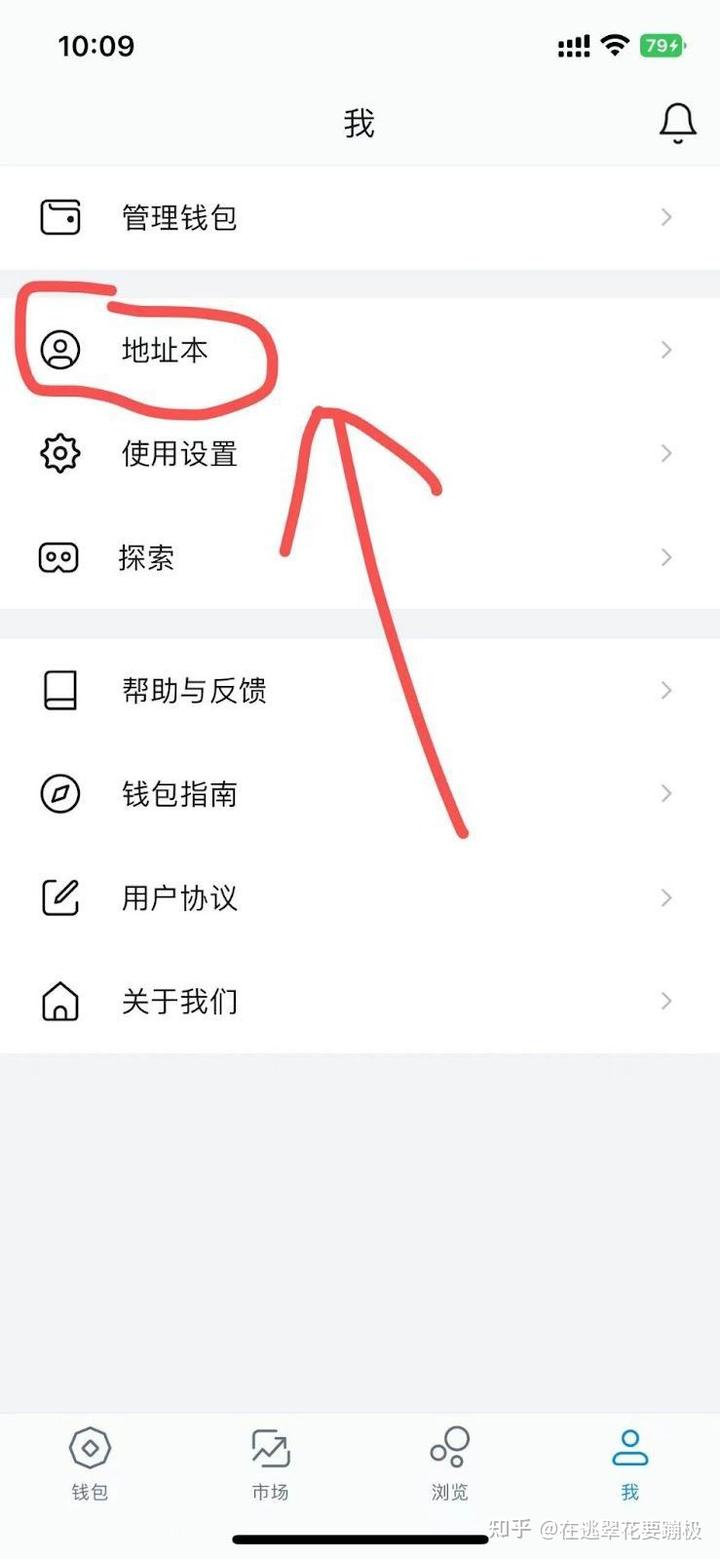Select the 使用设置 gear icon
Screen dimensions: 720x1559
[60, 453]
